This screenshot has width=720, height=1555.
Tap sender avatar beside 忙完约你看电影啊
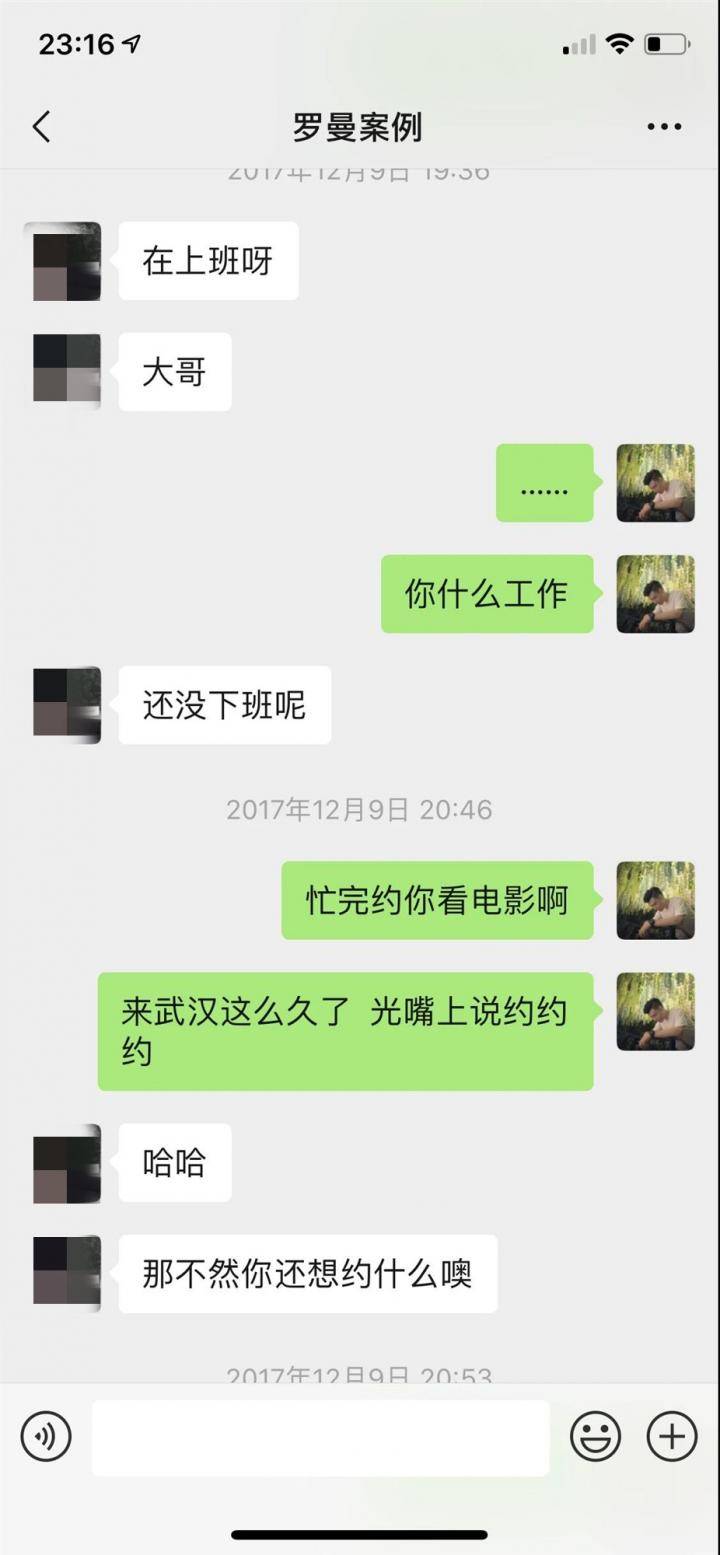[655, 900]
